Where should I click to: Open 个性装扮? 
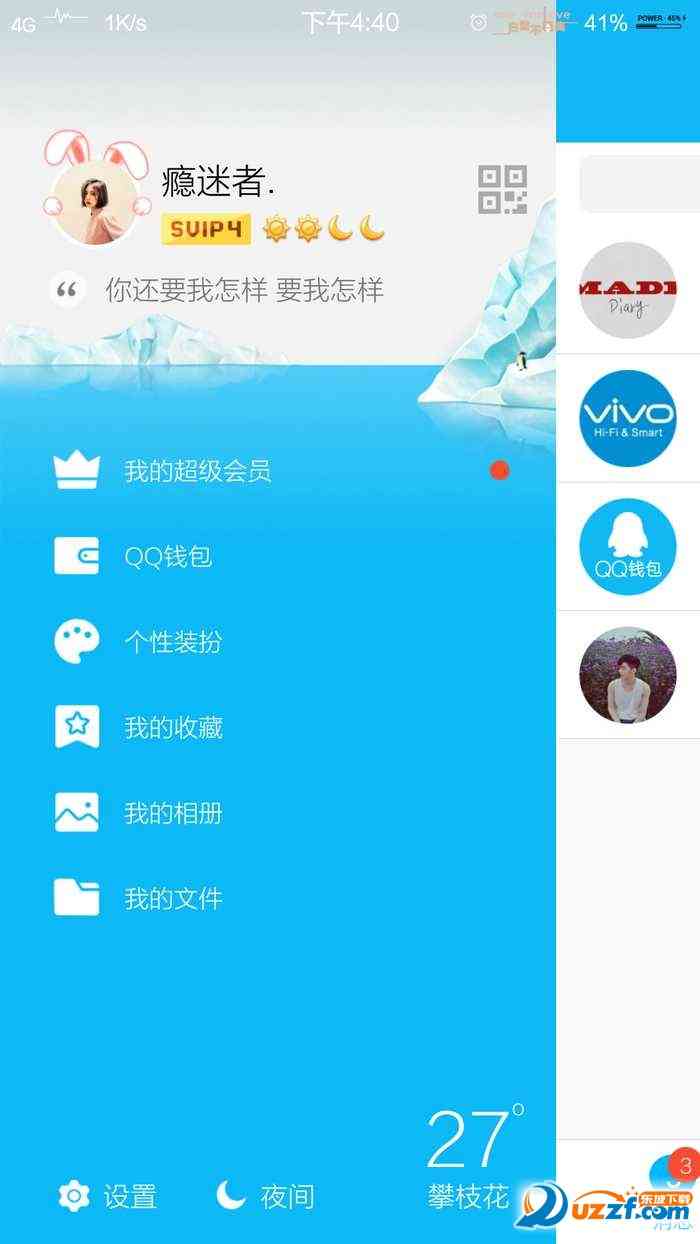(172, 642)
